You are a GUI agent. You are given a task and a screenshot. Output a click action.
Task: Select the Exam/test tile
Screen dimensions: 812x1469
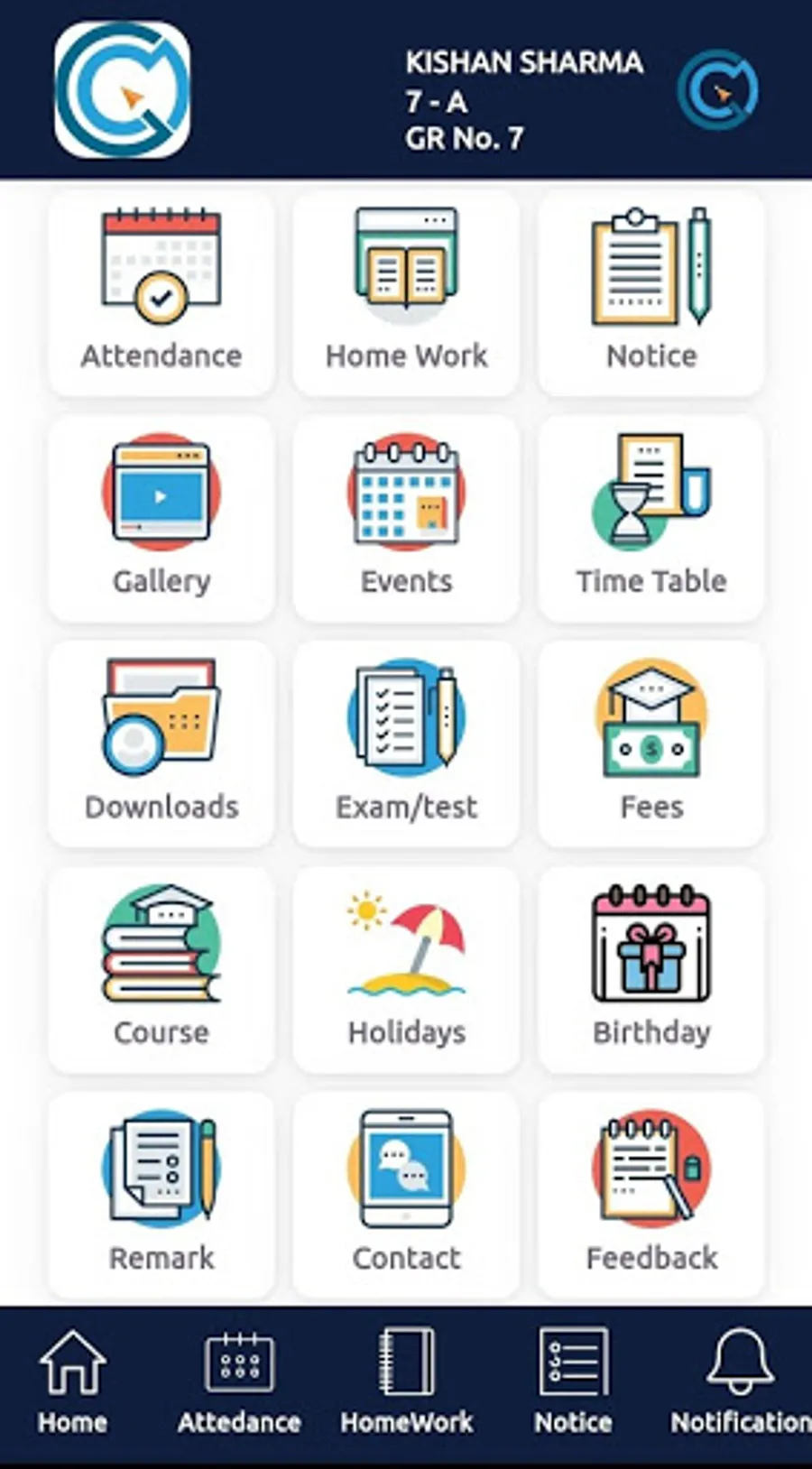[406, 744]
